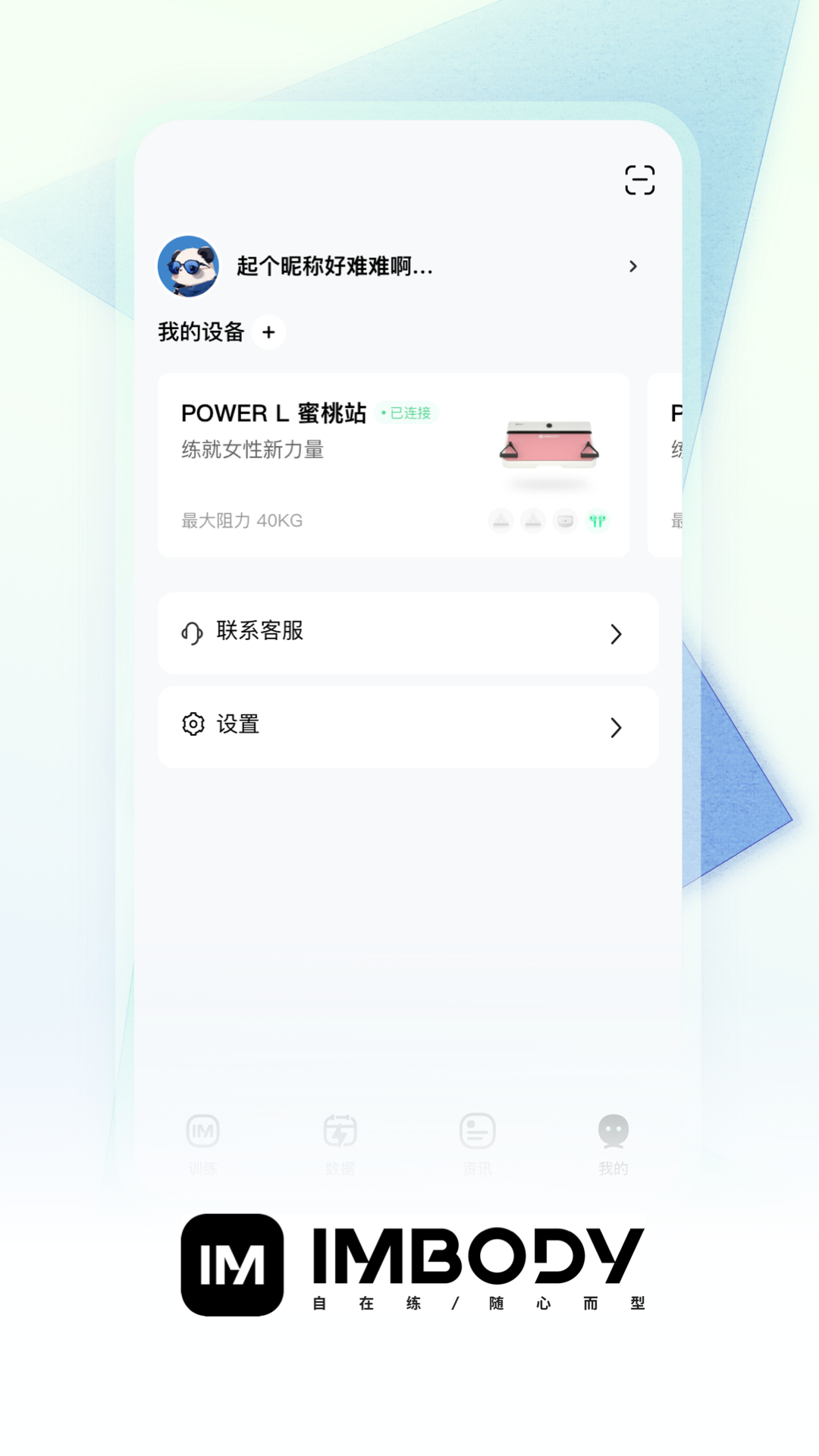This screenshot has height=1456, width=819.
Task: Expand the profile row via its chevron
Action: point(633,266)
